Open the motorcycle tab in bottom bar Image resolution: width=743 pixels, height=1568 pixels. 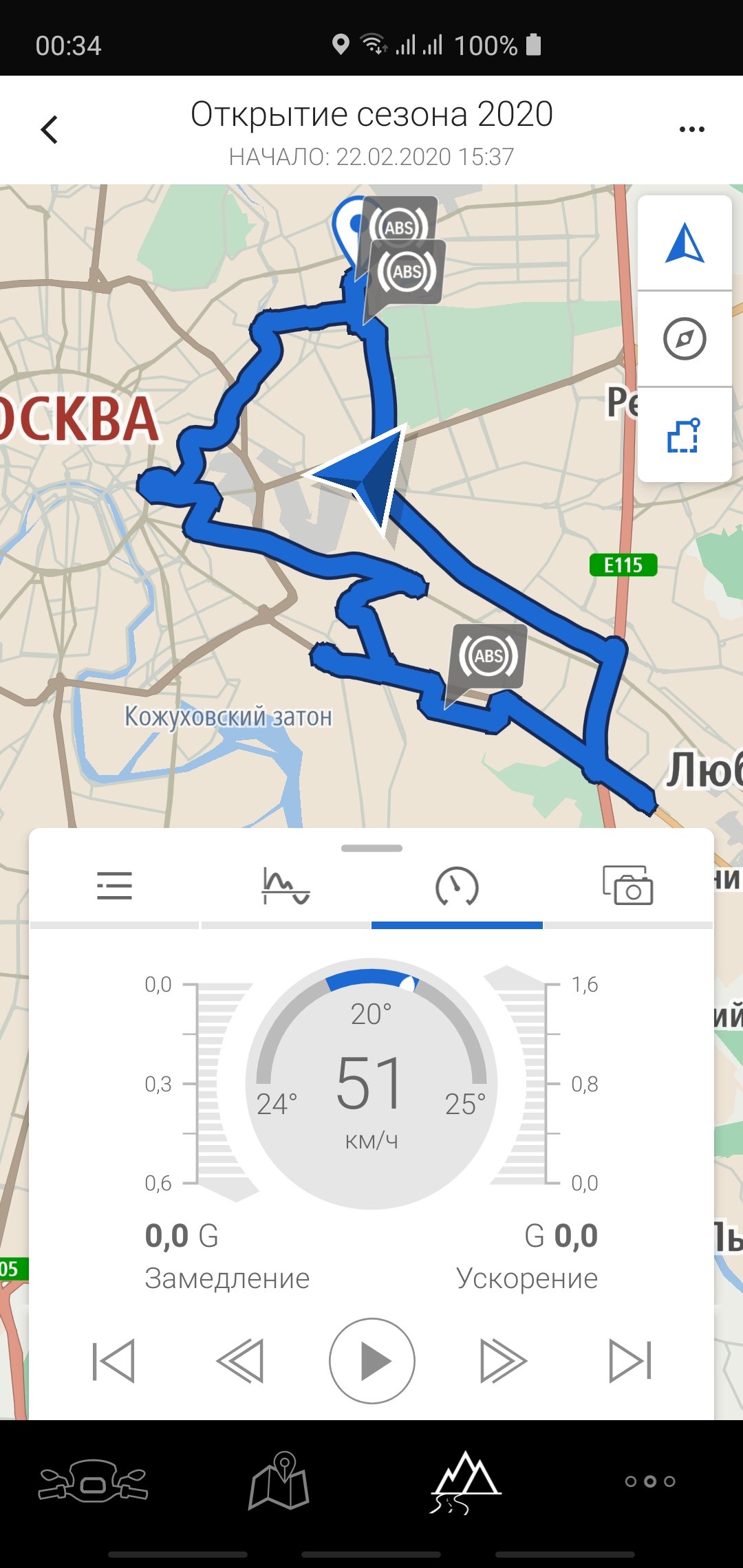[x=94, y=1481]
